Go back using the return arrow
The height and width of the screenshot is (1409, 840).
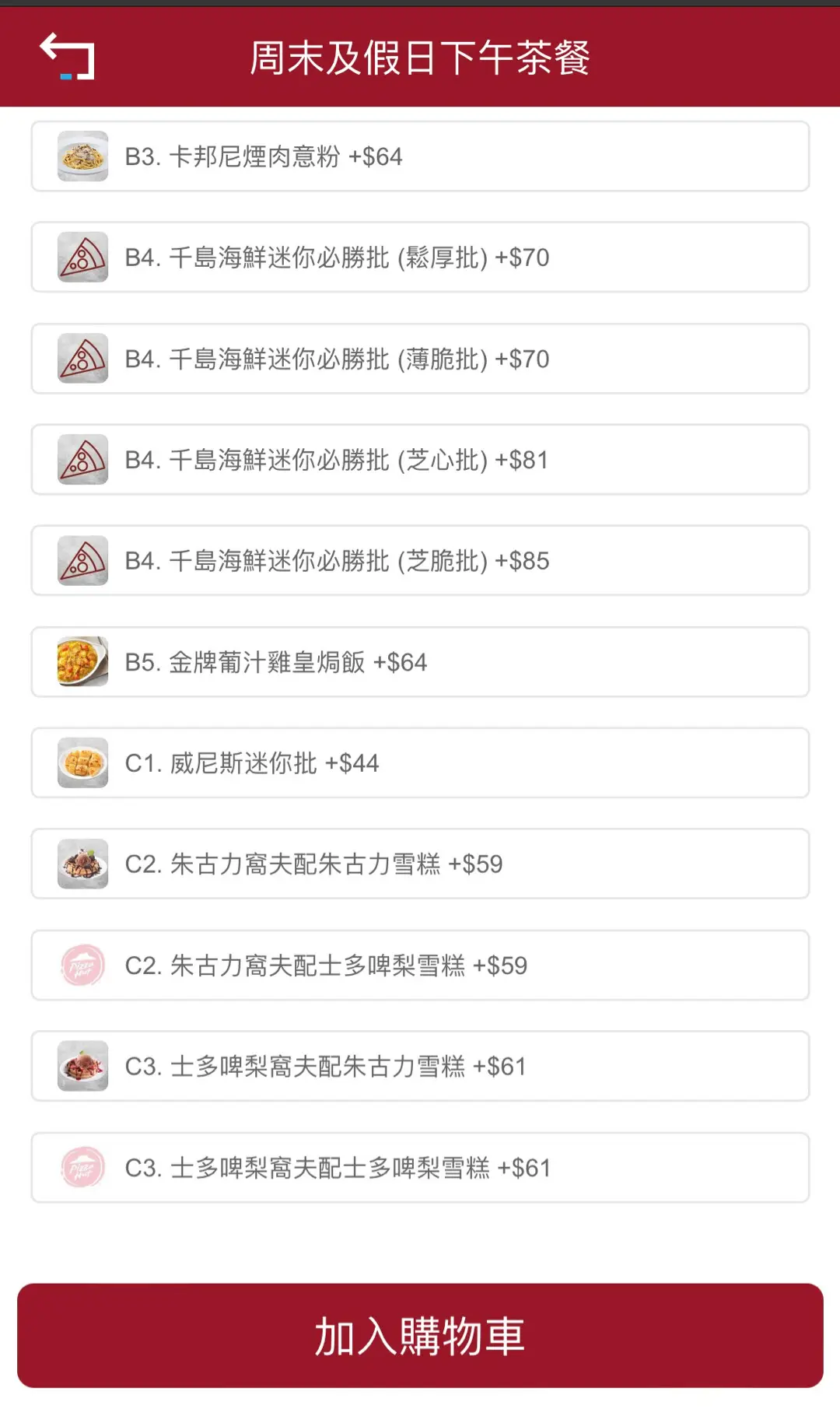coord(67,56)
